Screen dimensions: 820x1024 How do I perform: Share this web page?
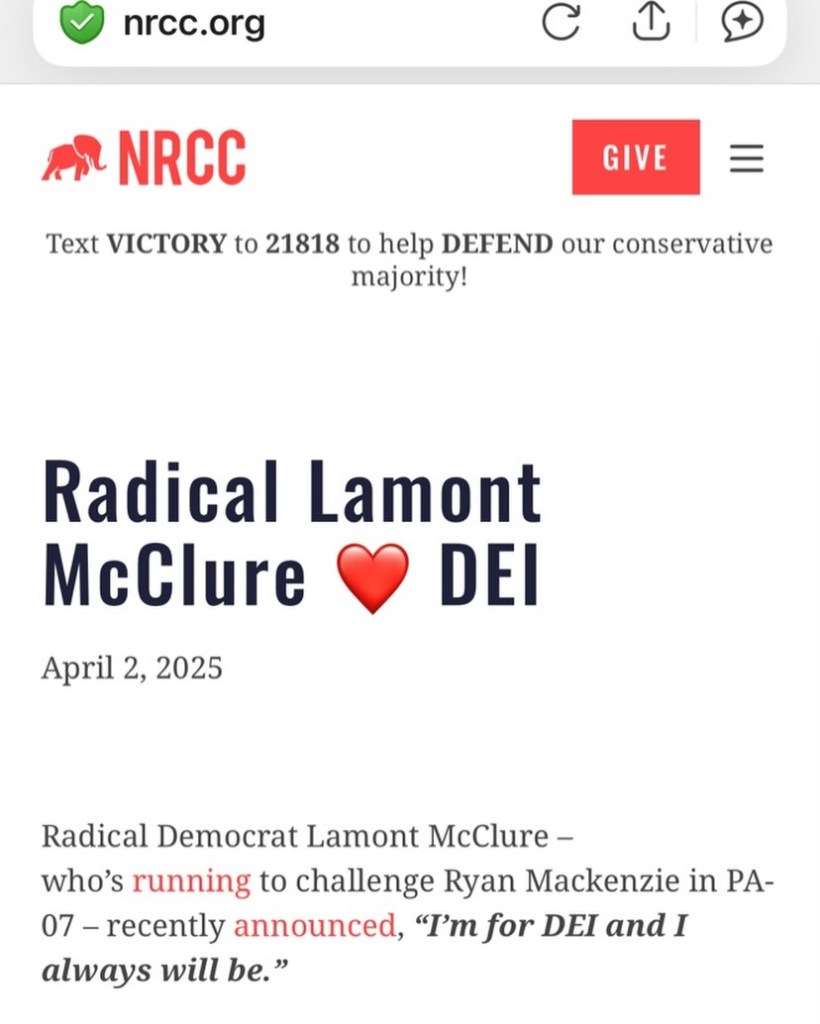[x=651, y=22]
